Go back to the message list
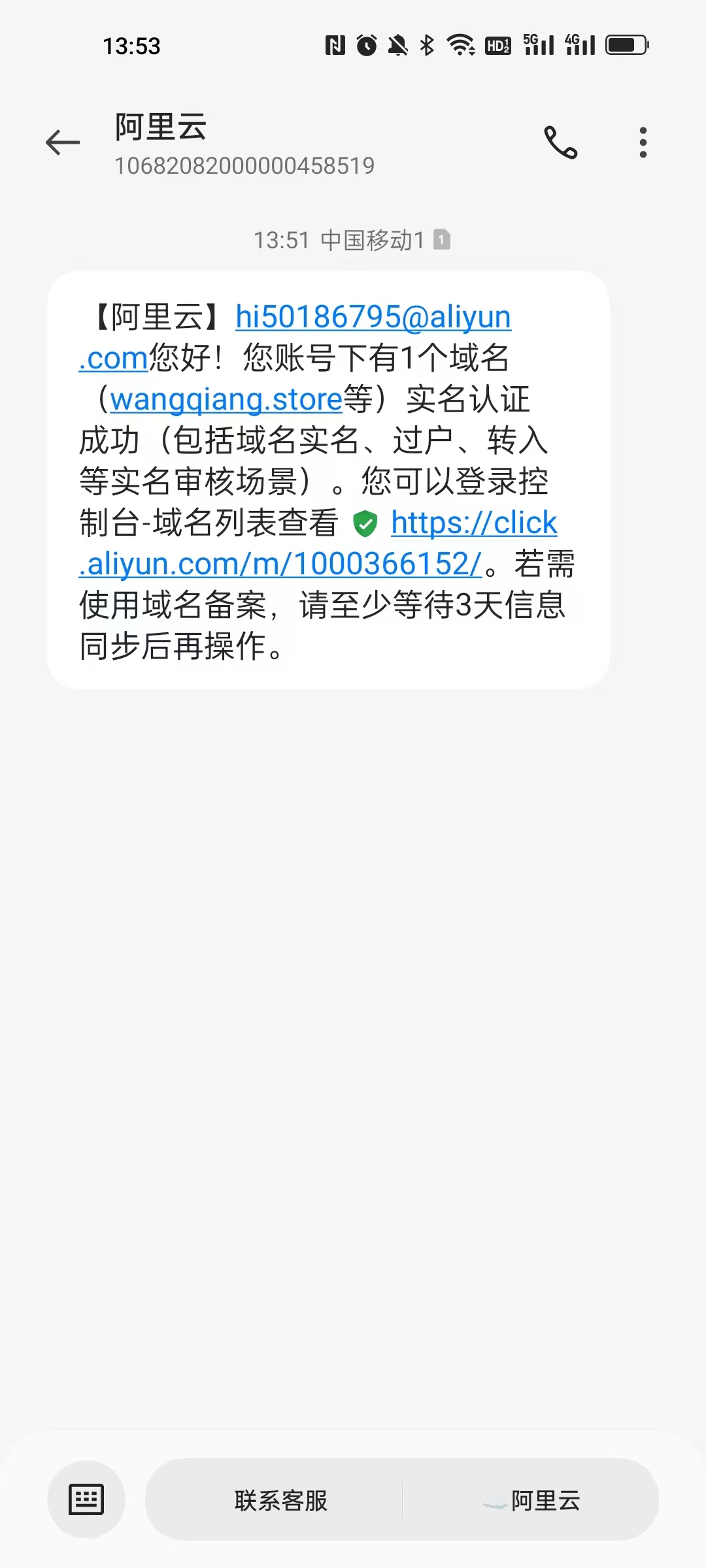Viewport: 706px width, 1568px height. 63,142
